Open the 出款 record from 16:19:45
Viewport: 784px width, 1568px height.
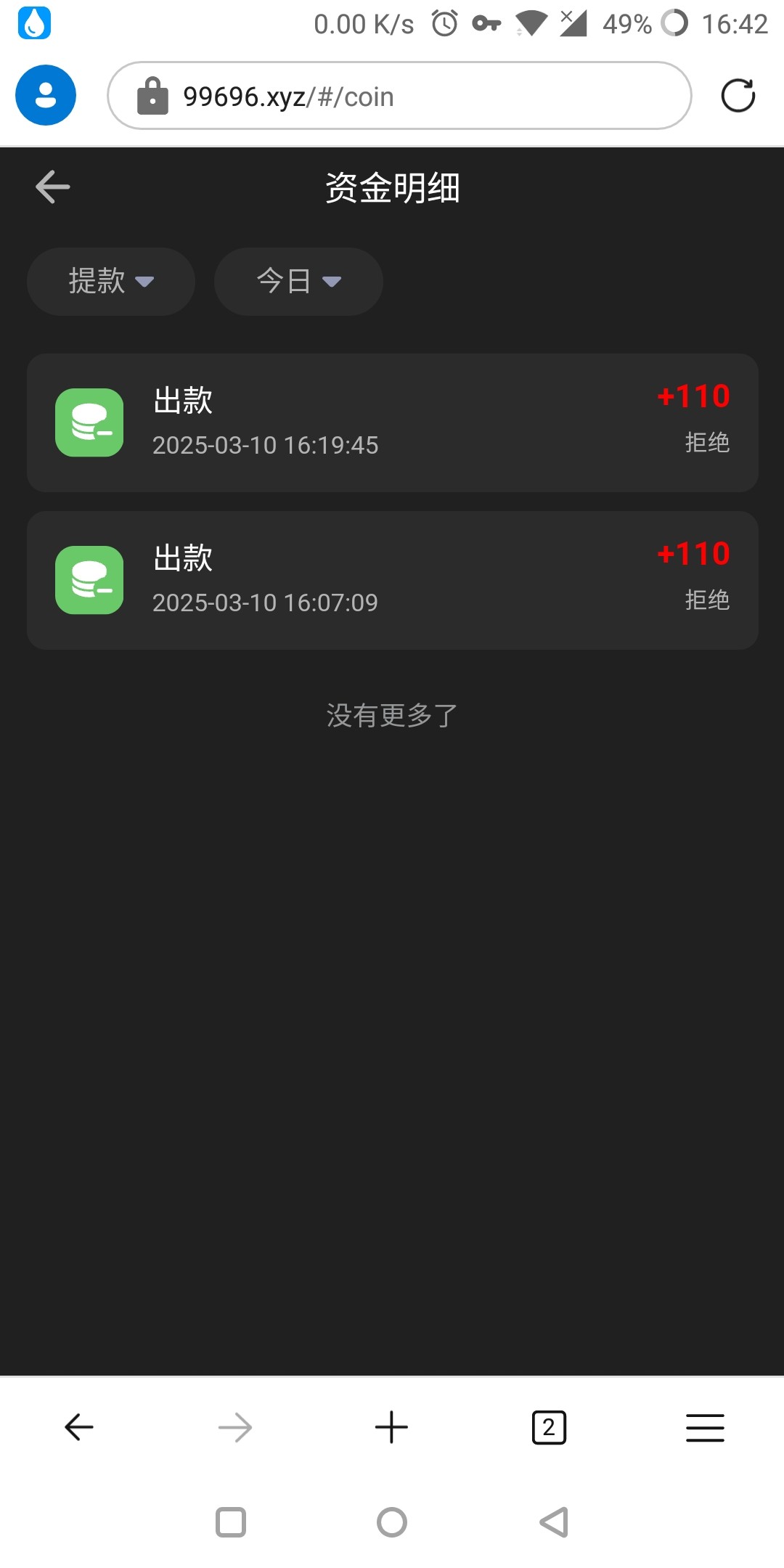point(392,422)
